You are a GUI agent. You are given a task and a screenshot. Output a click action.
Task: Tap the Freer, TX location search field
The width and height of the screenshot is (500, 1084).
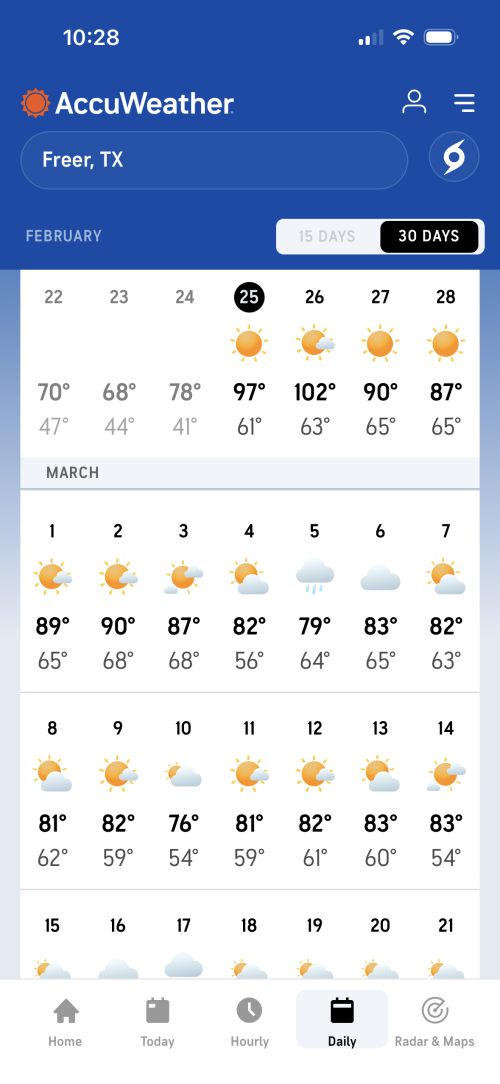[214, 160]
